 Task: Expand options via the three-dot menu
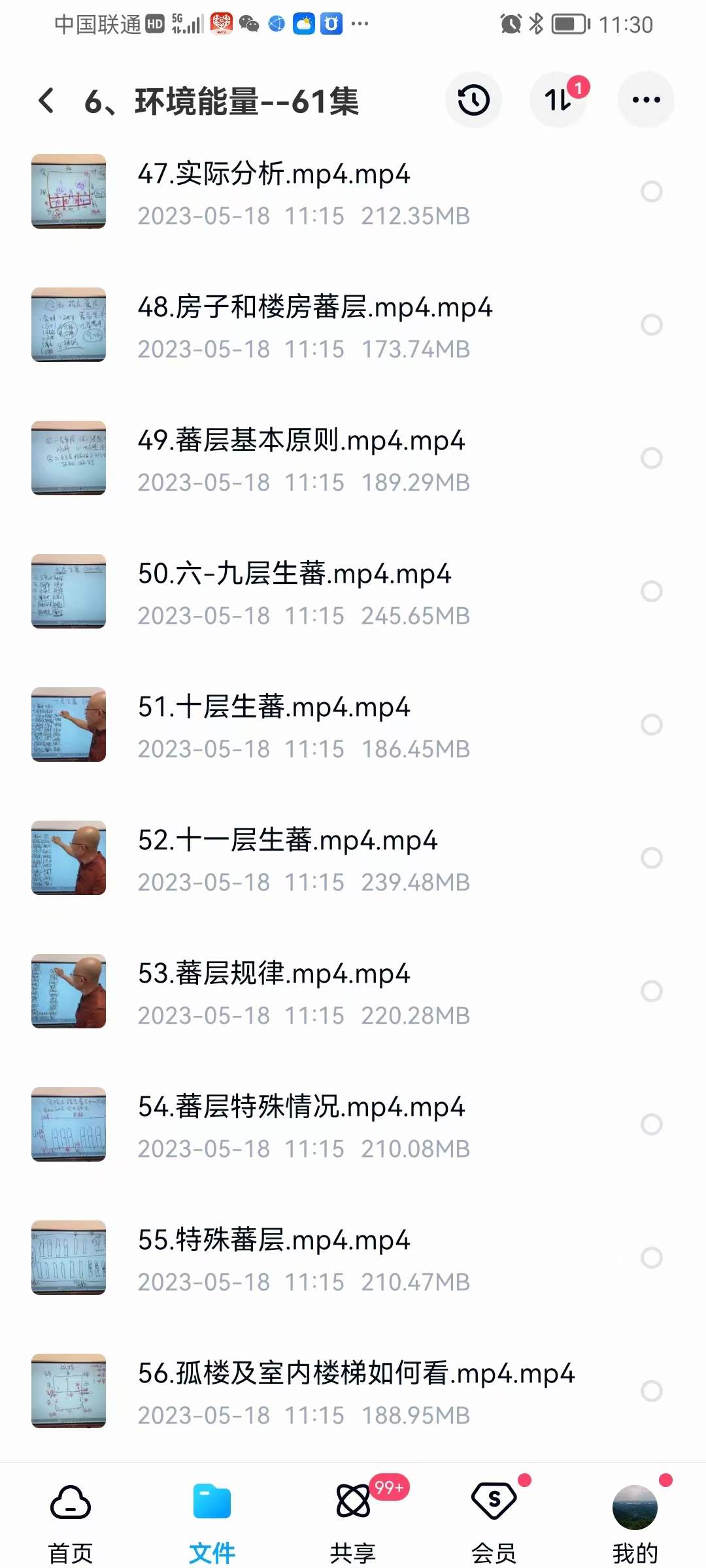645,99
